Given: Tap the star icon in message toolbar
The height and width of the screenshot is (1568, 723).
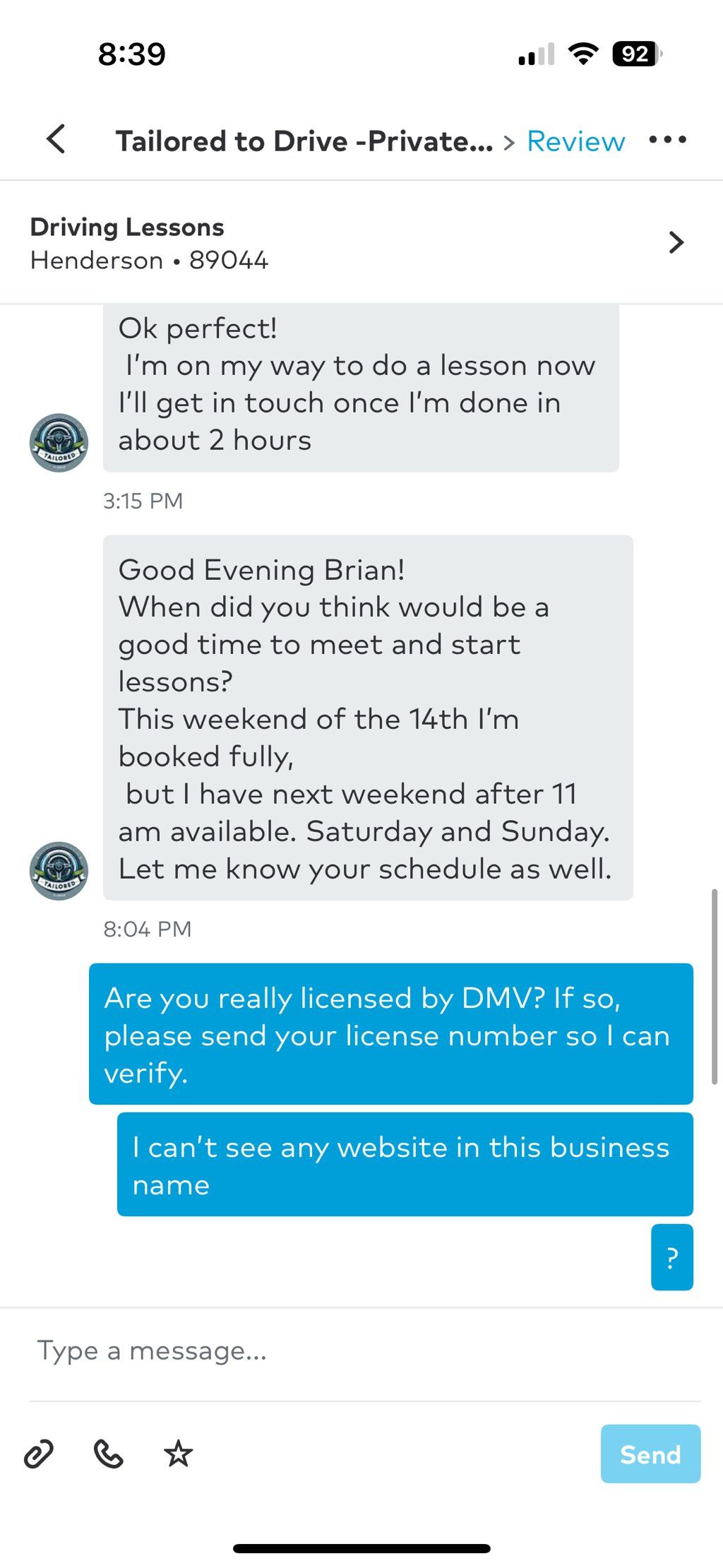Looking at the screenshot, I should (x=178, y=1454).
